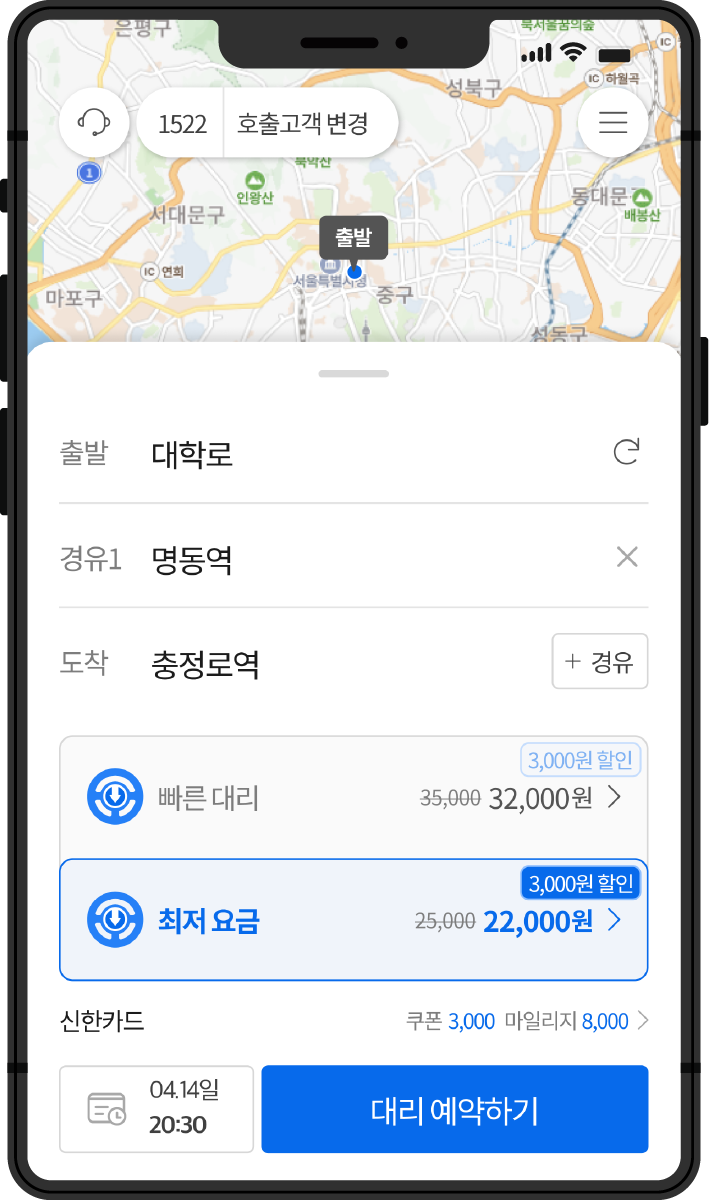Change the reservation date and time
Viewport: 709px width, 1200px height.
point(155,1109)
